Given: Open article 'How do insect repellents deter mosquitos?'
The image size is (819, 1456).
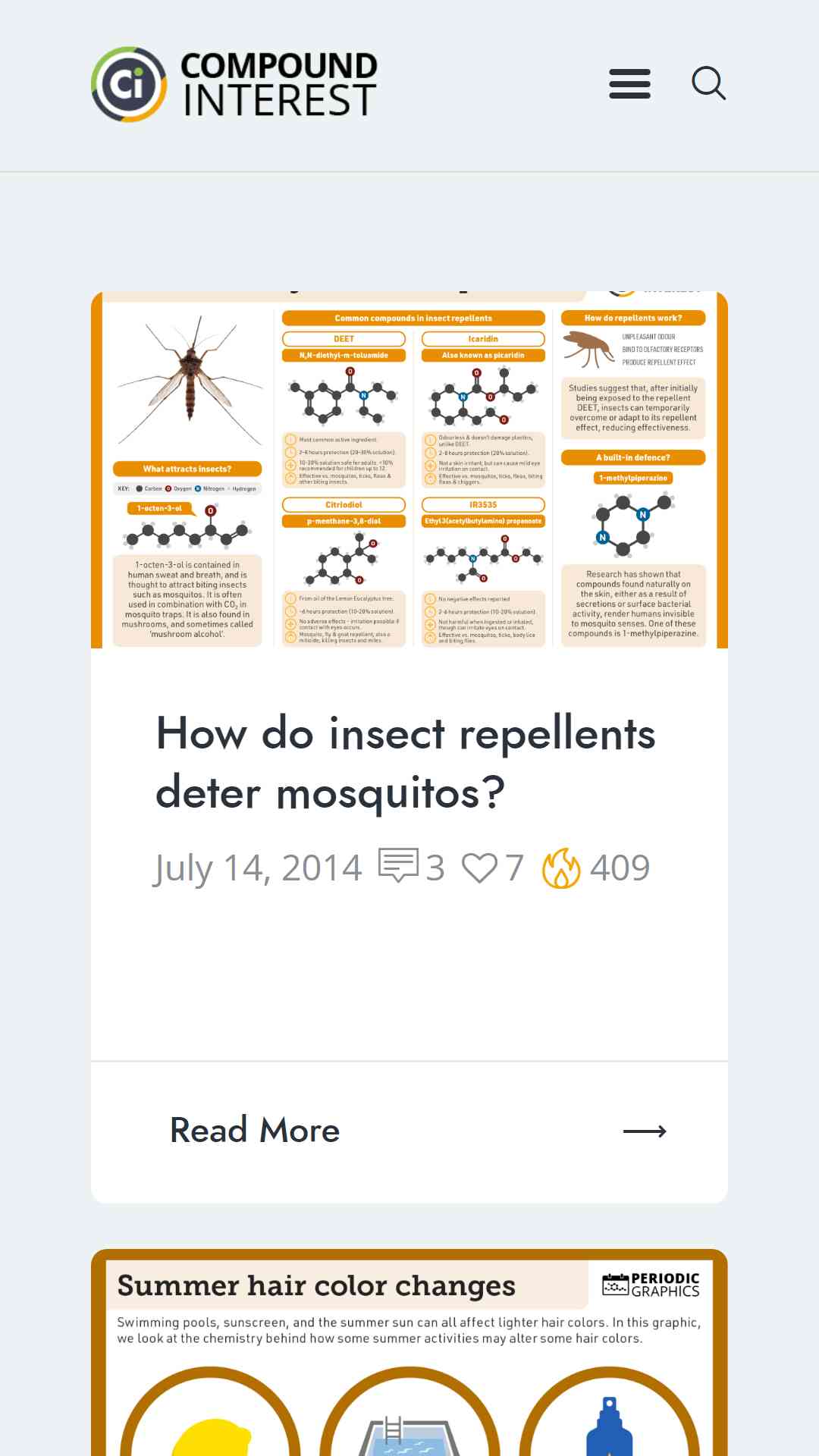Looking at the screenshot, I should [406, 763].
